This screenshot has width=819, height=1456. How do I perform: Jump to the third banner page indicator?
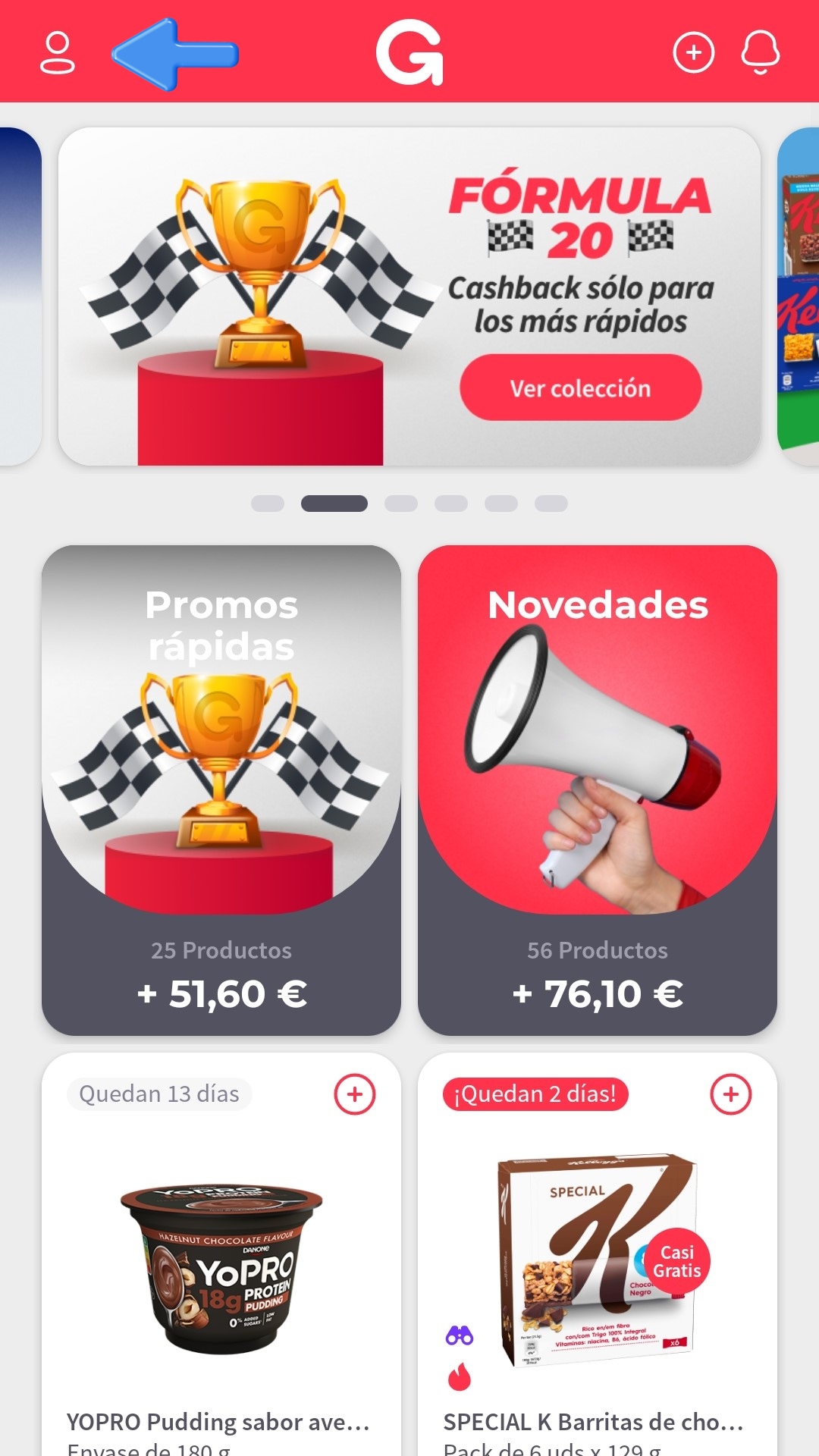pyautogui.click(x=401, y=504)
